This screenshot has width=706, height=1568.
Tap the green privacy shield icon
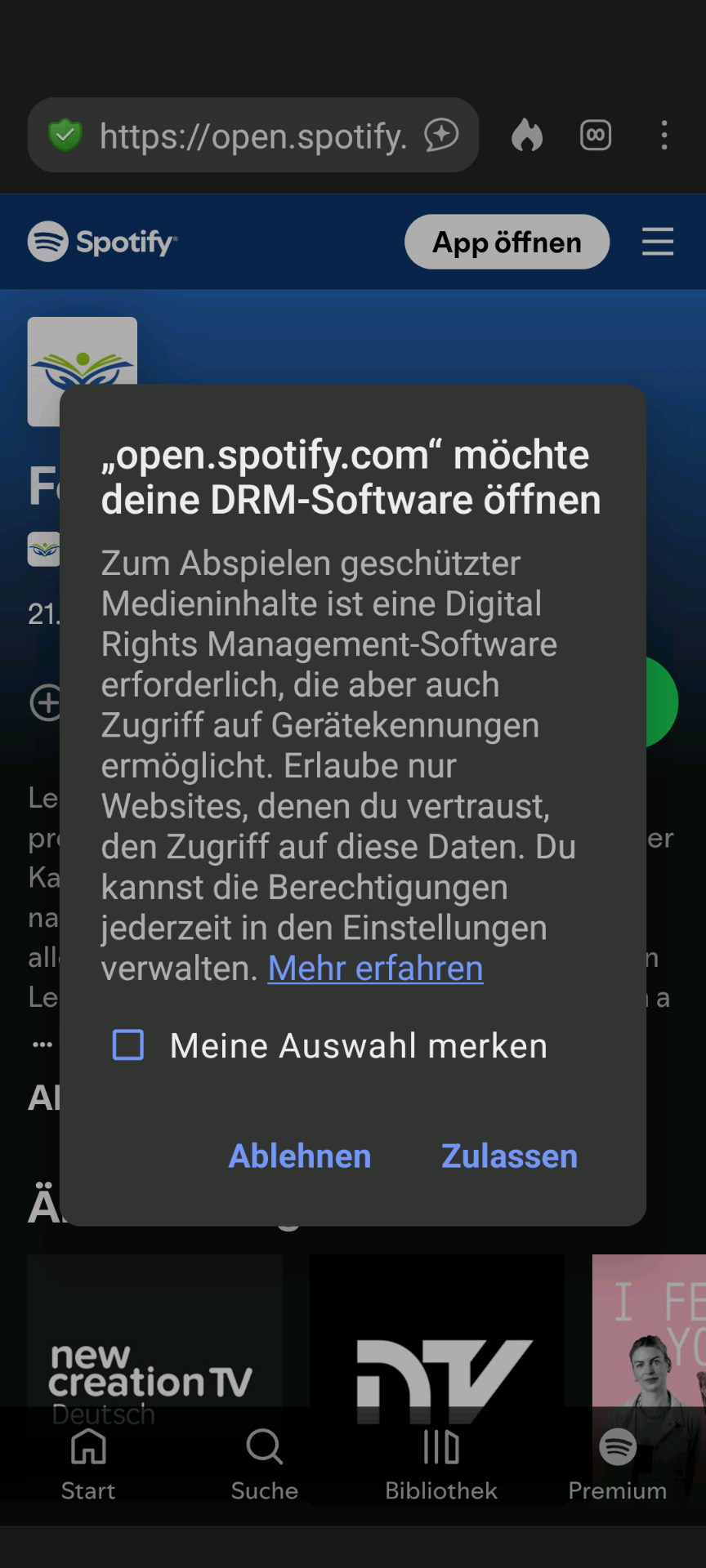pyautogui.click(x=65, y=136)
